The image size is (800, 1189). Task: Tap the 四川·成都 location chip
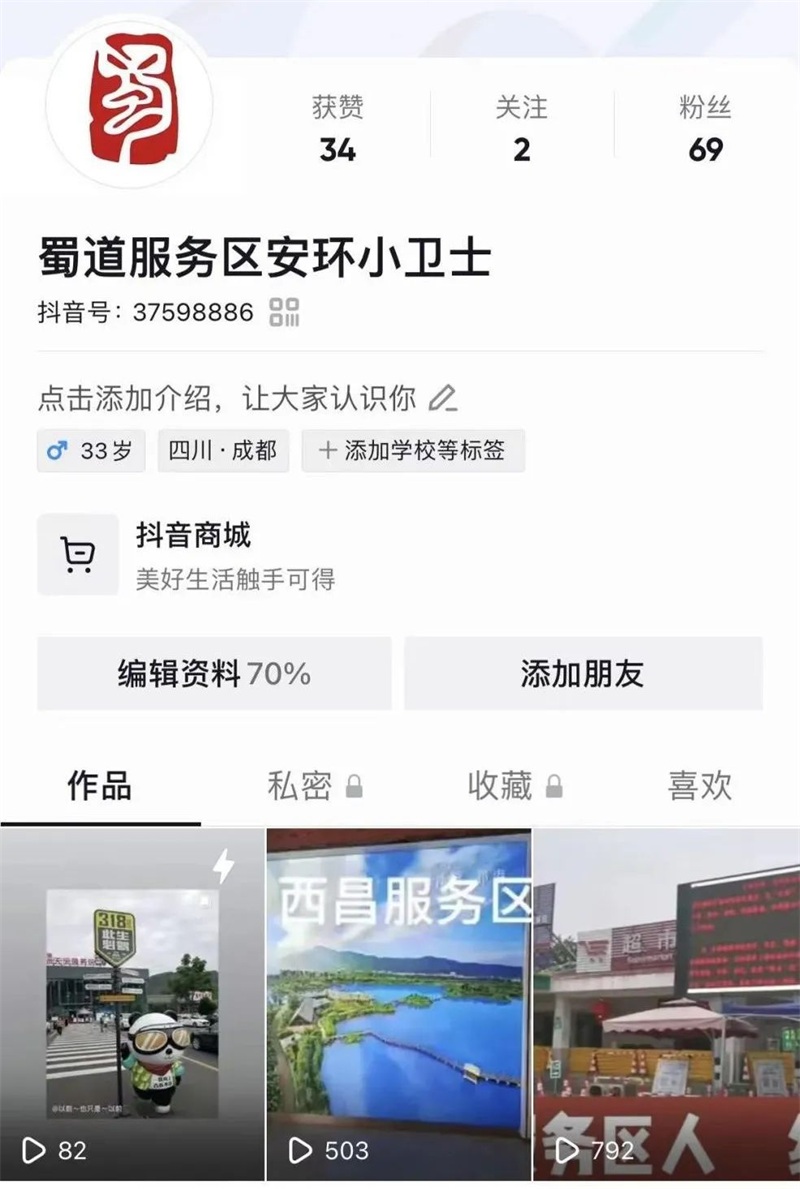coord(223,451)
